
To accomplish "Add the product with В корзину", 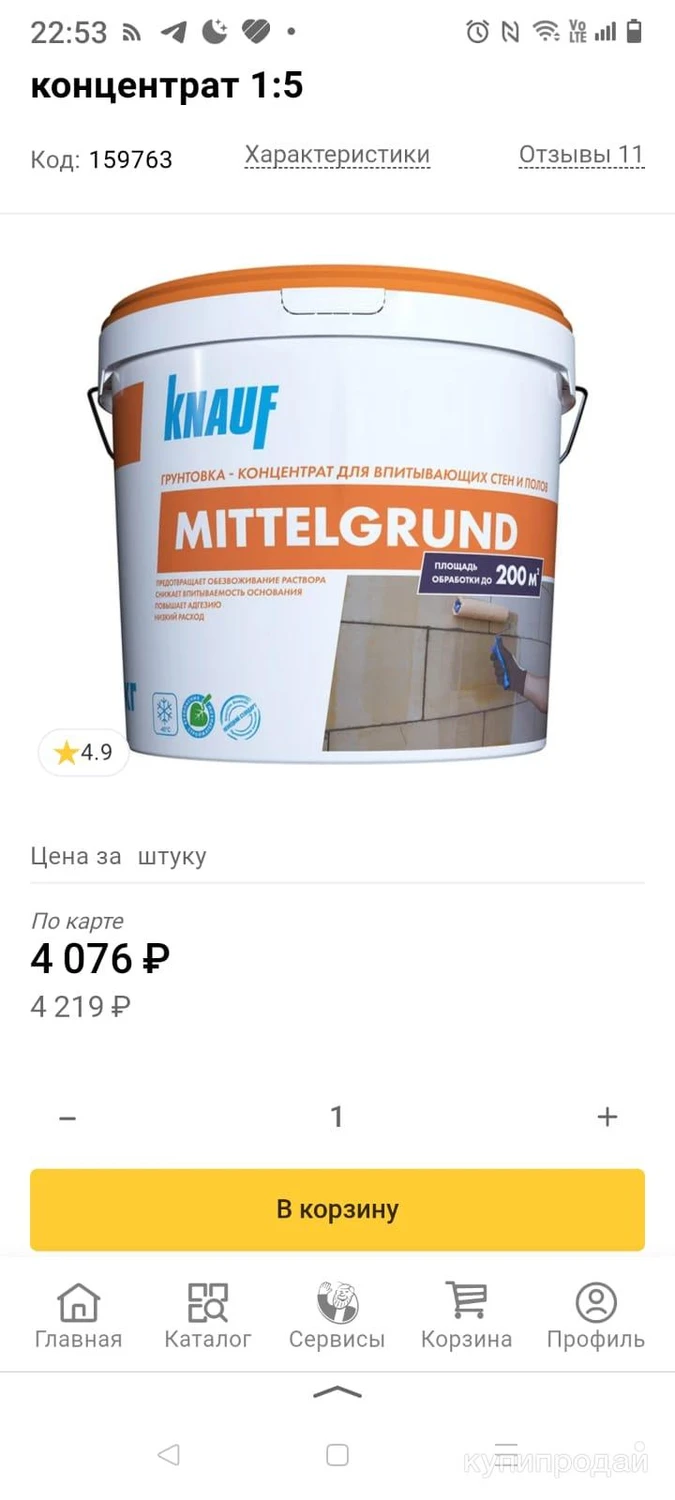I will pos(337,1209).
